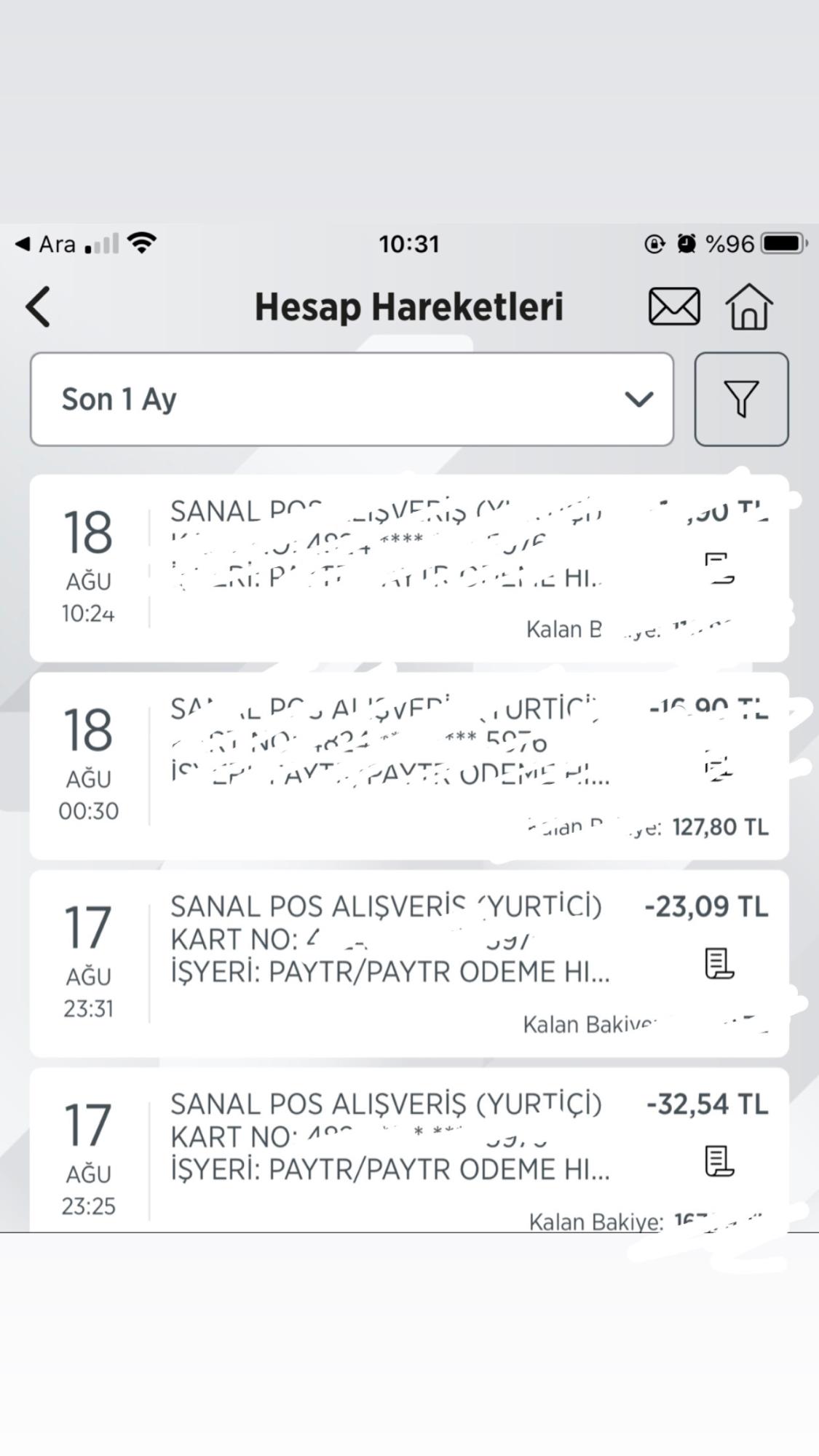Screen dimensions: 819x1456
Task: Go to the home screen icon
Action: 749,306
